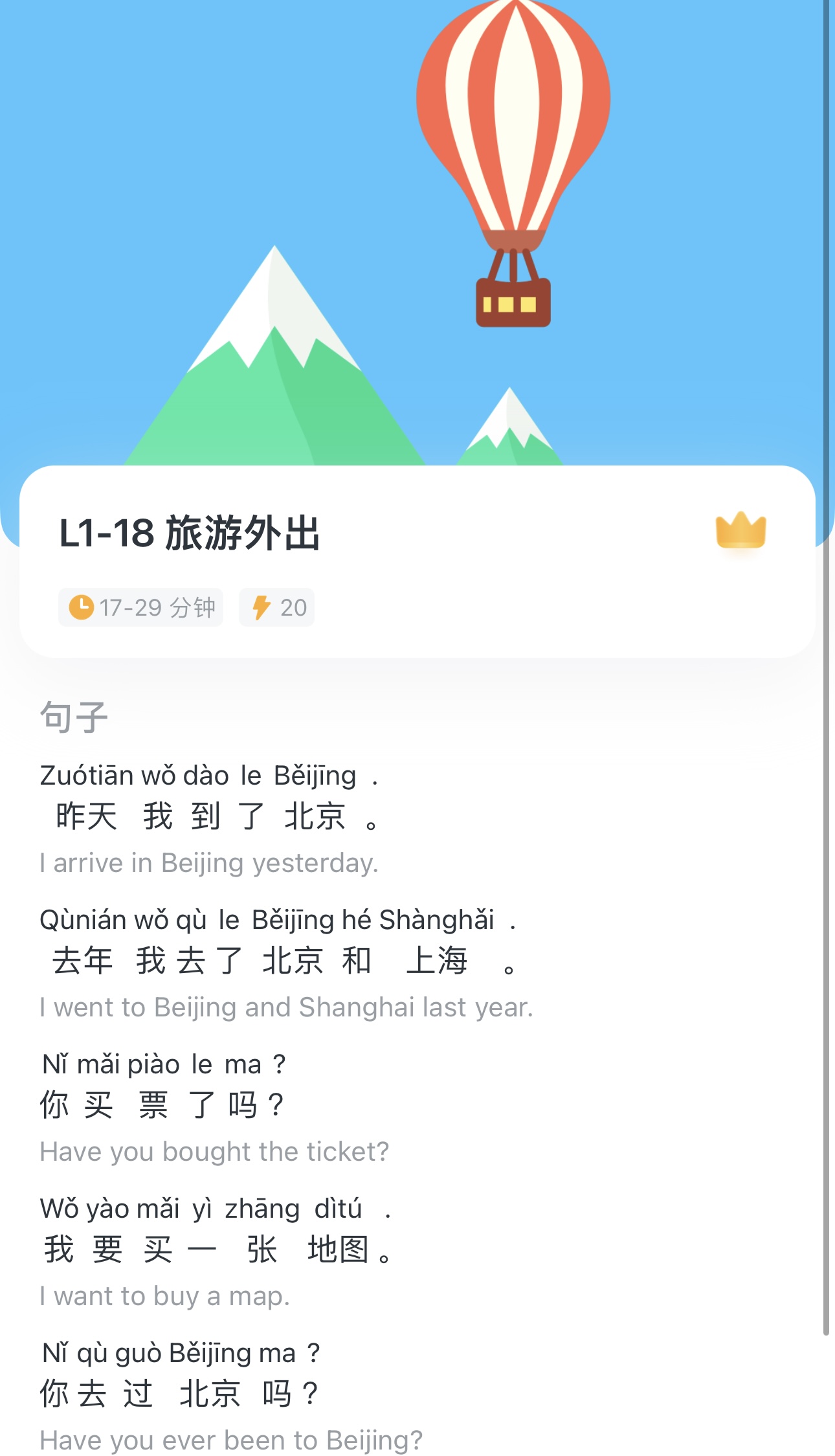Tap the premium crown icon
835x1456 pixels.
[740, 530]
